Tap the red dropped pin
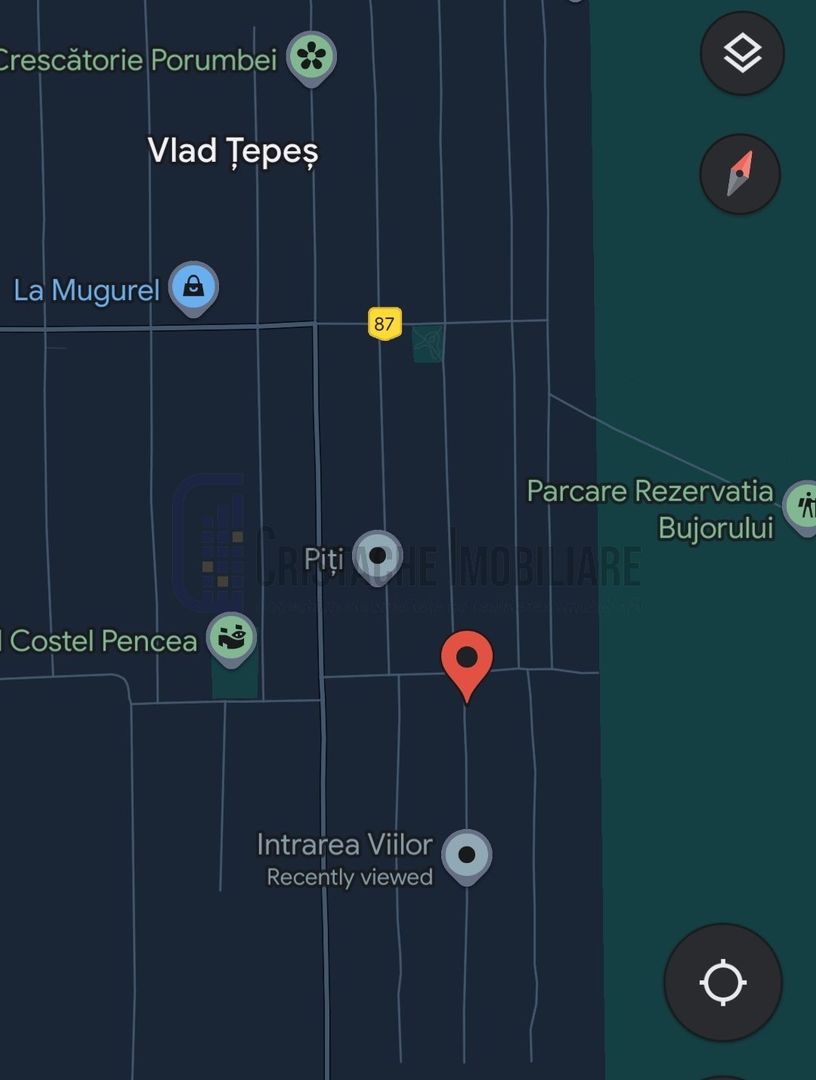Viewport: 816px width, 1080px height. [467, 660]
